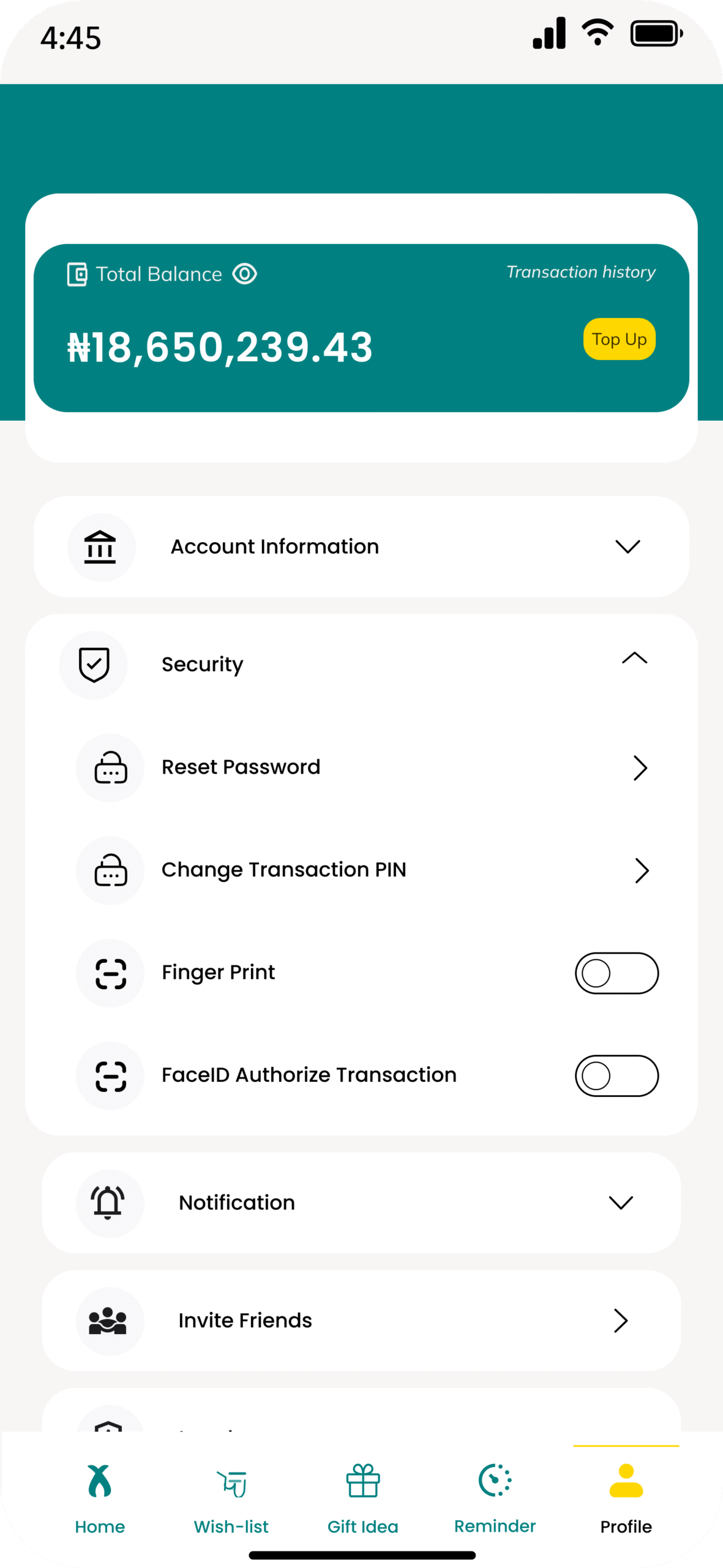Hide the total balance with eye icon
723x1568 pixels.
pos(244,274)
